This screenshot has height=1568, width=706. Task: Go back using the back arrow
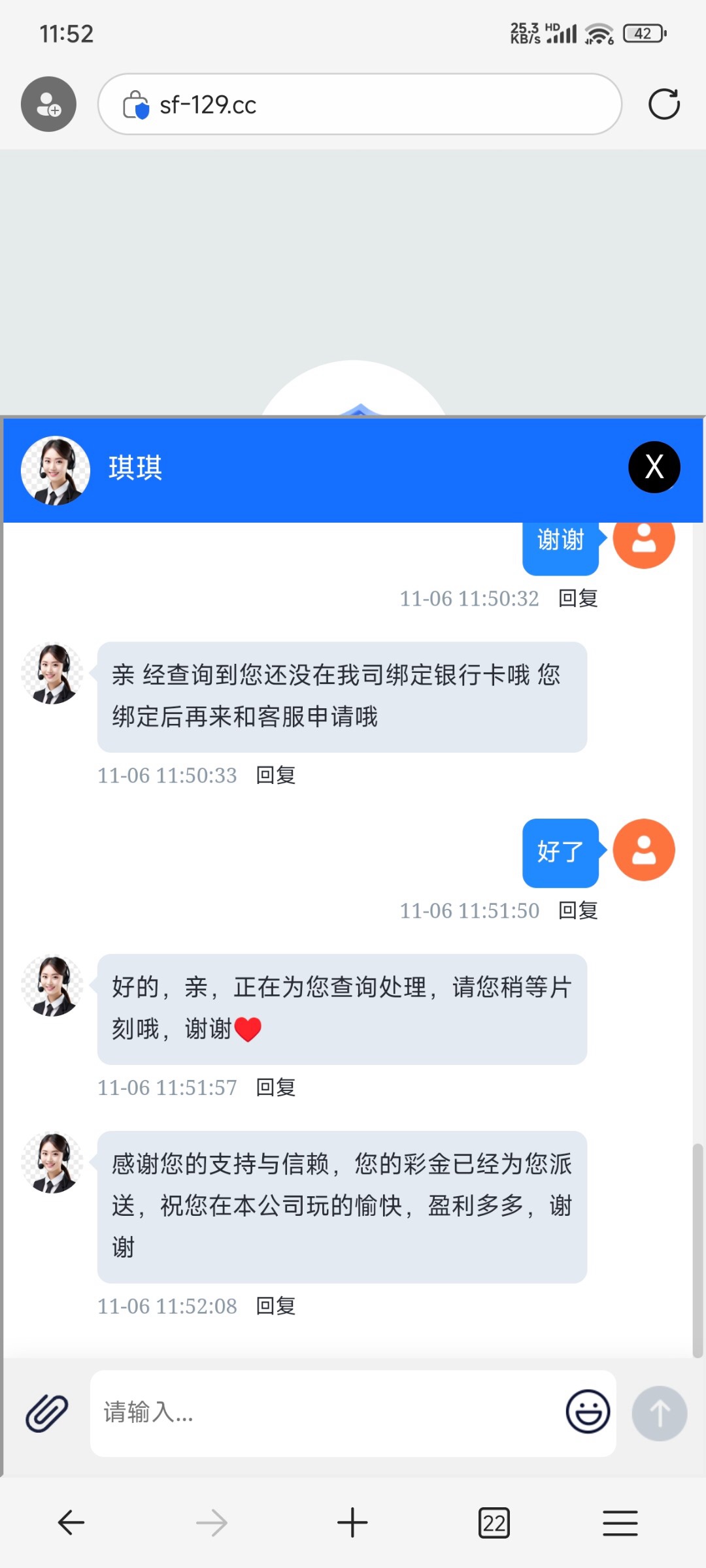71,1522
